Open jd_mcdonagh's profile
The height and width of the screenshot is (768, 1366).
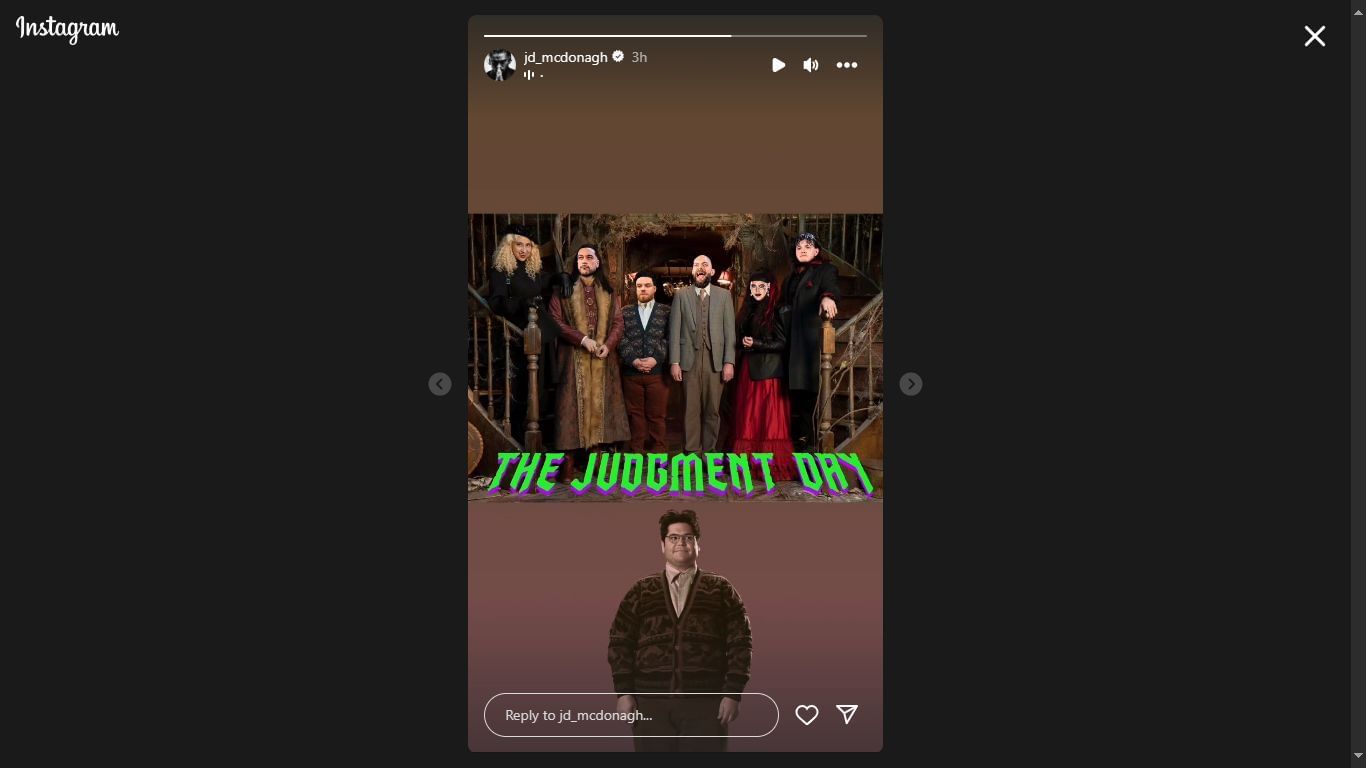pyautogui.click(x=566, y=57)
